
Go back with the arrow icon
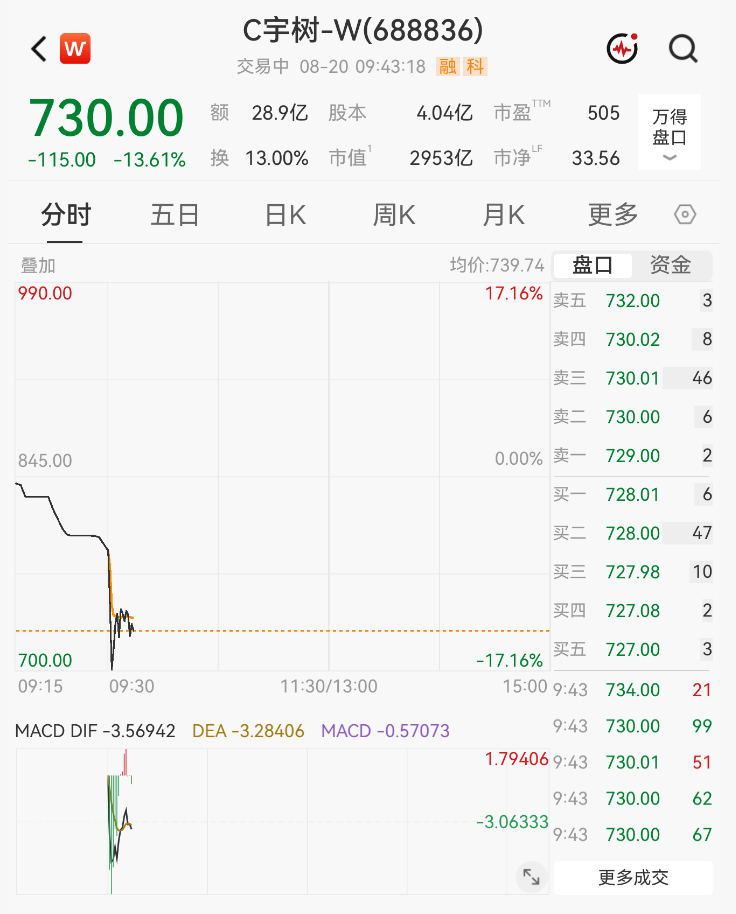point(38,48)
